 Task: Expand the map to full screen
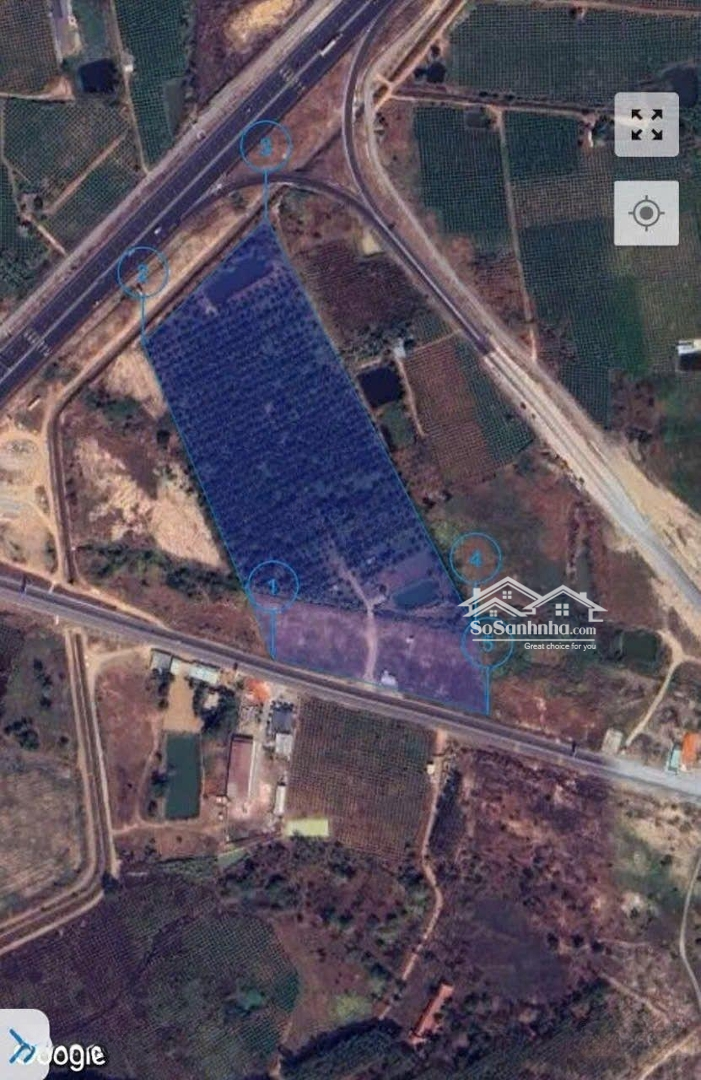click(x=646, y=125)
